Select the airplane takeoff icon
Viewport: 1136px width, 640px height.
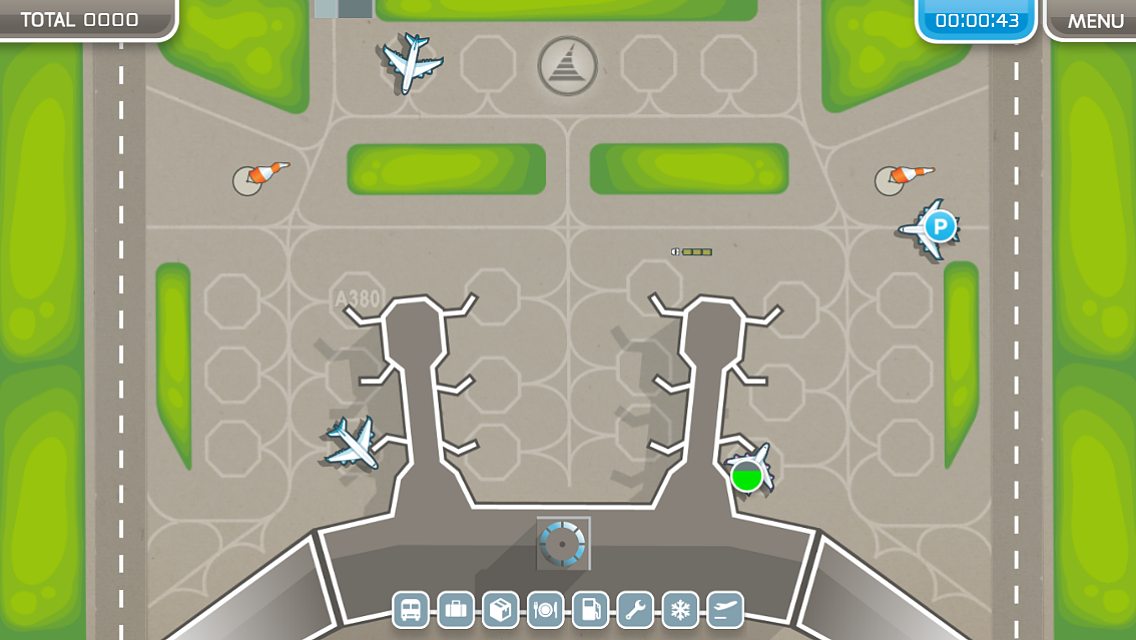725,609
